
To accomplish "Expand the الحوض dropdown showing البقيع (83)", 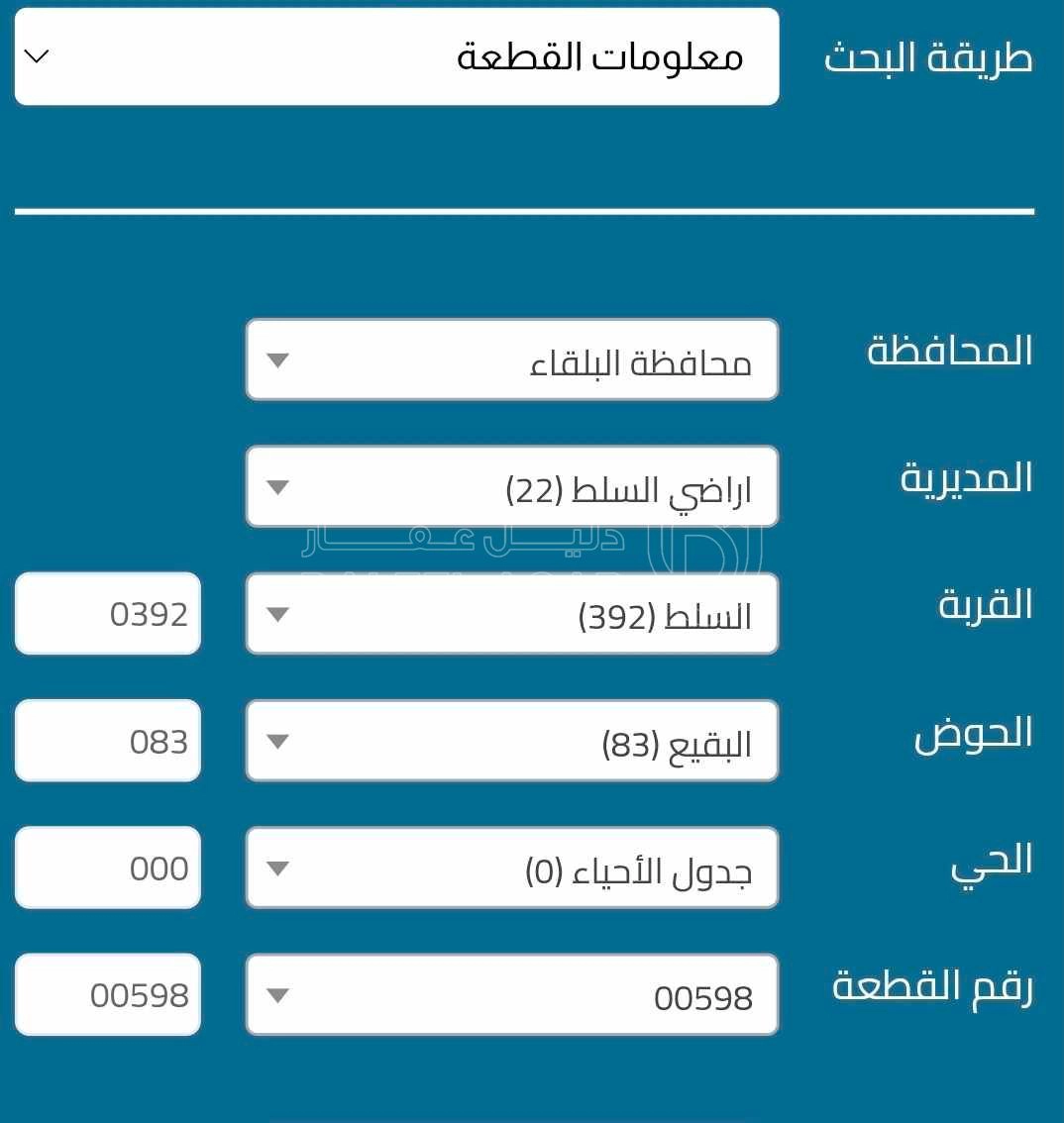I will [x=511, y=740].
